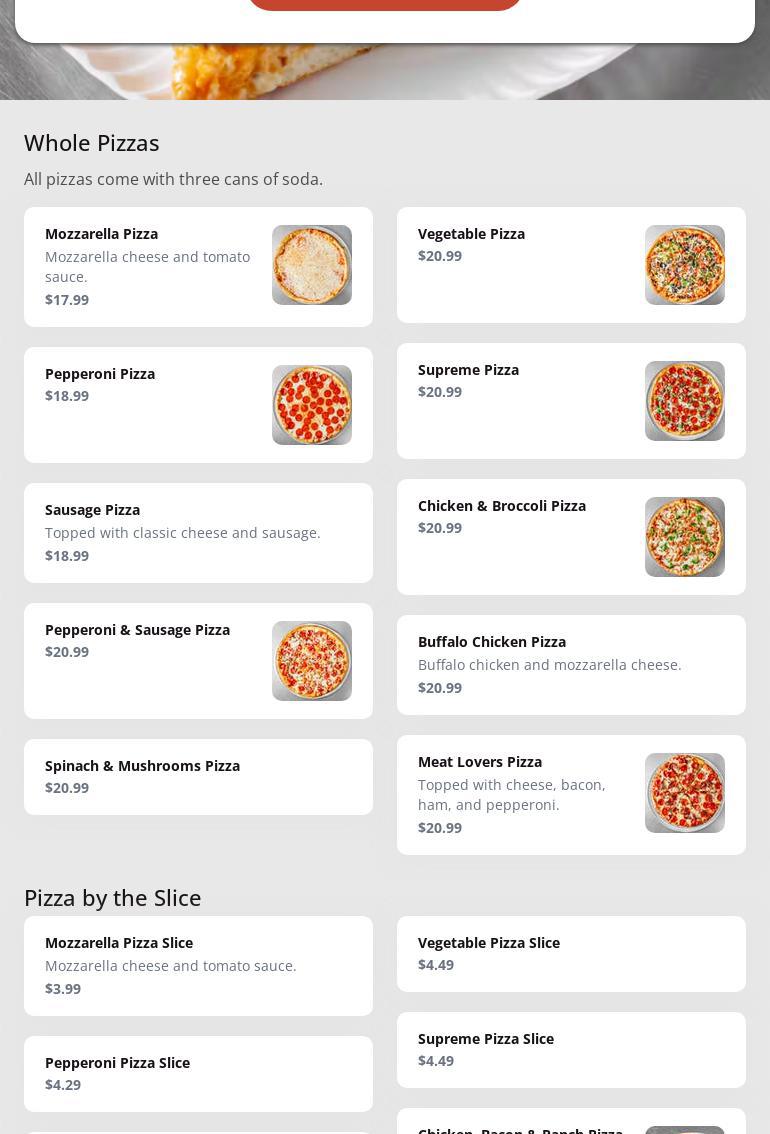Select the Pepperoni Pizza Slice

coord(198,1073)
